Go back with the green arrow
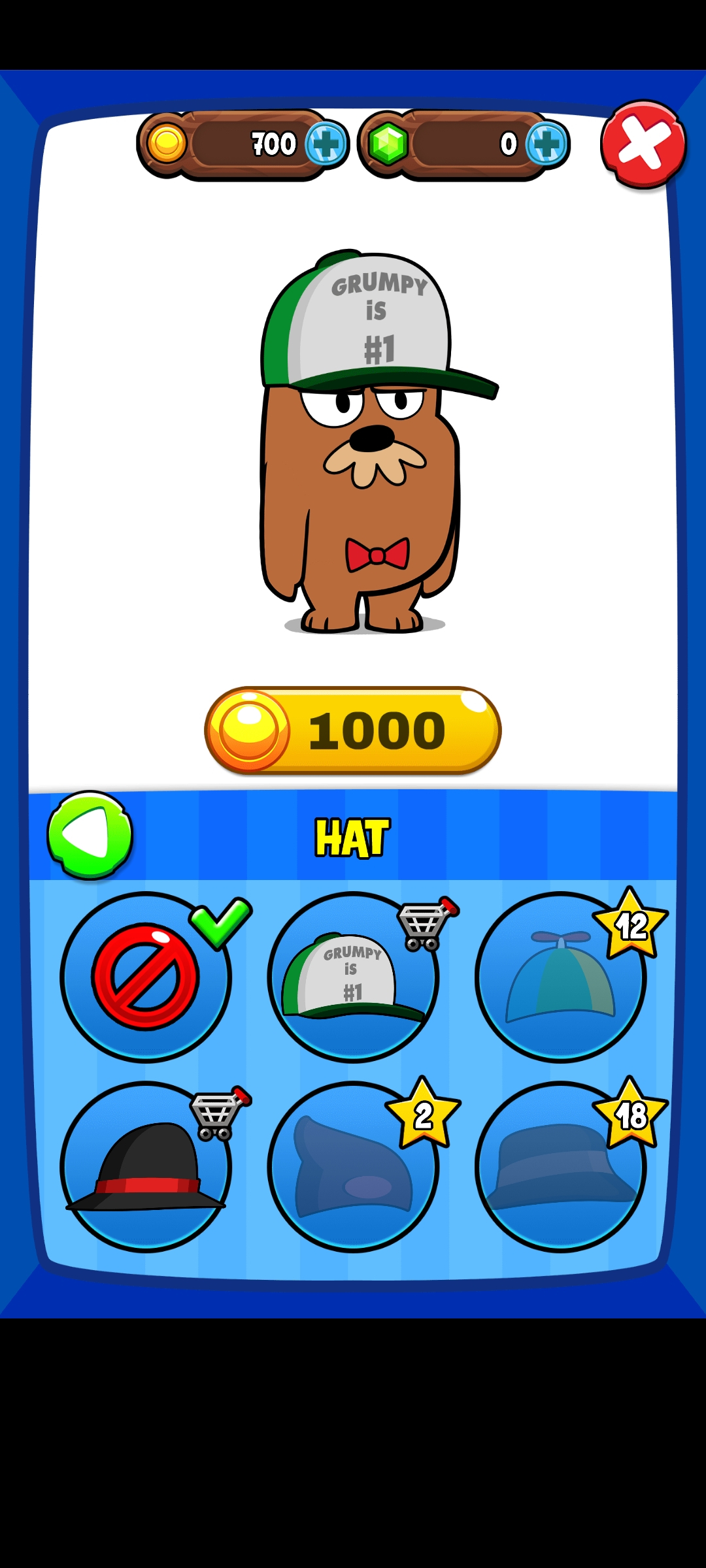This screenshot has height=1568, width=706. pyautogui.click(x=90, y=835)
